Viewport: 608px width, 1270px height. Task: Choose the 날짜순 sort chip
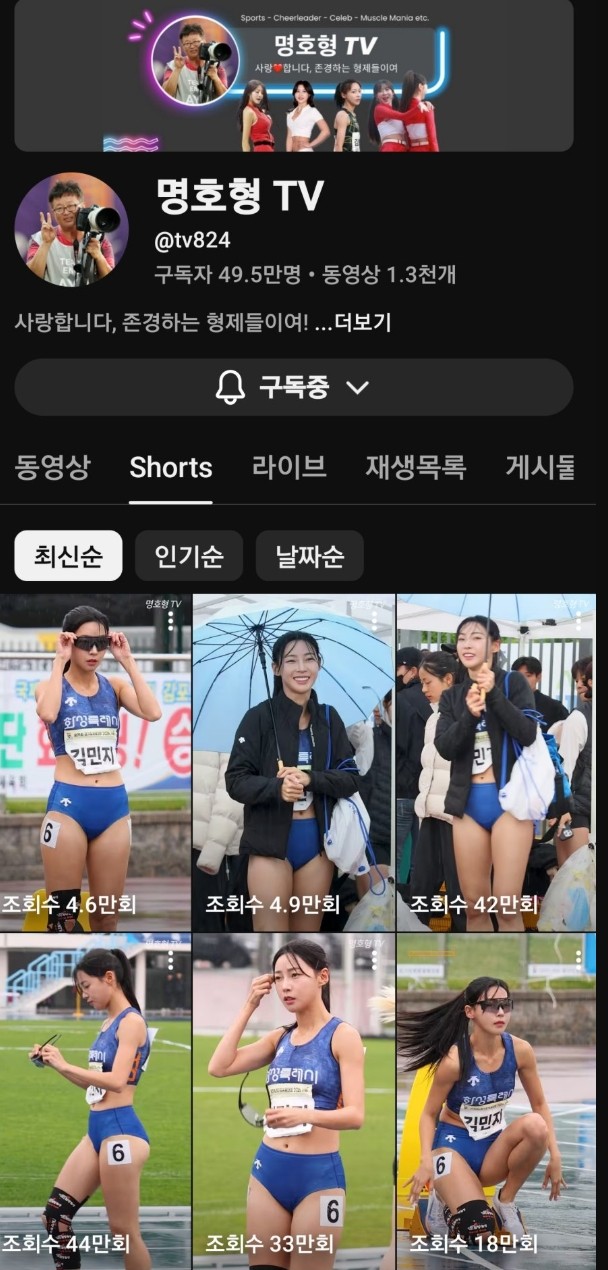coord(309,556)
